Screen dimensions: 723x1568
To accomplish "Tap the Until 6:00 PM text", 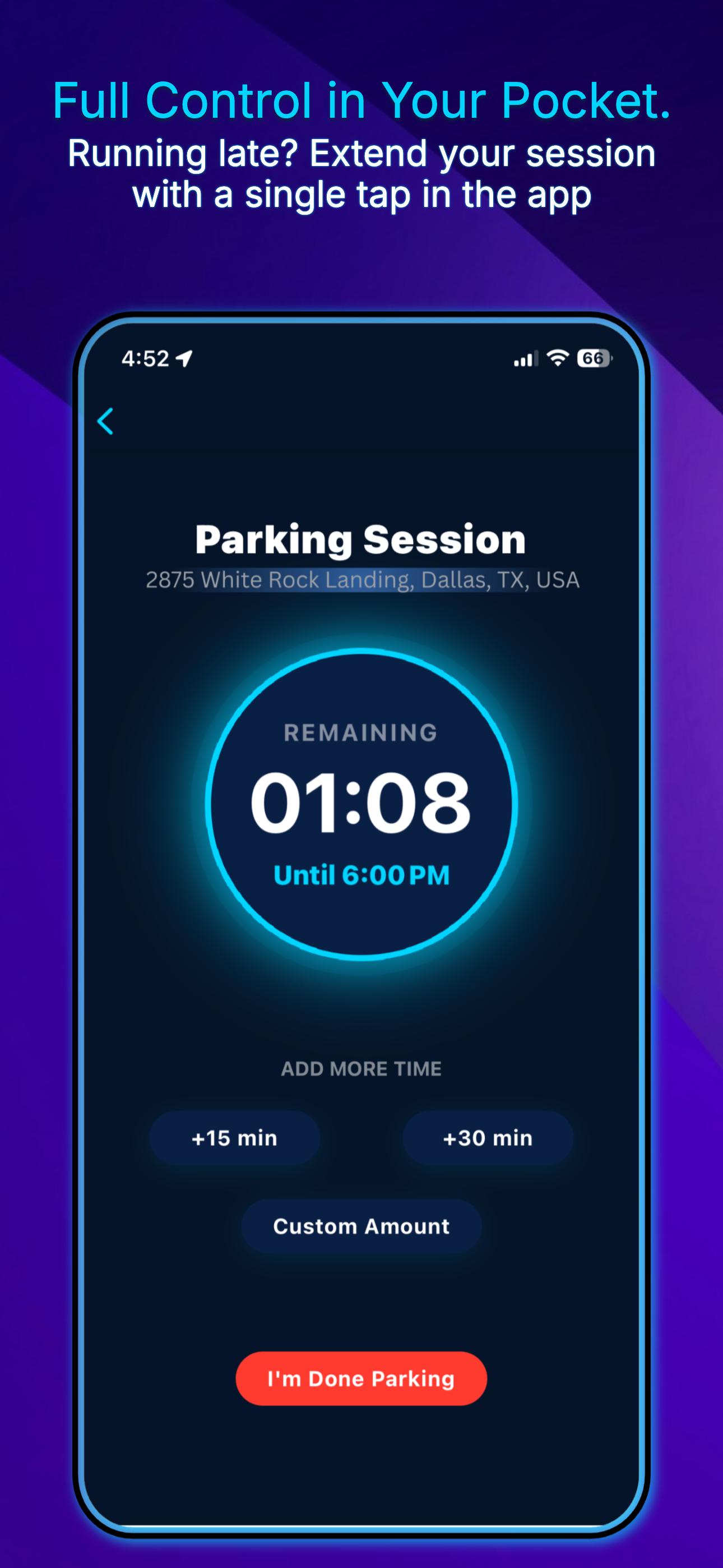I will click(361, 875).
